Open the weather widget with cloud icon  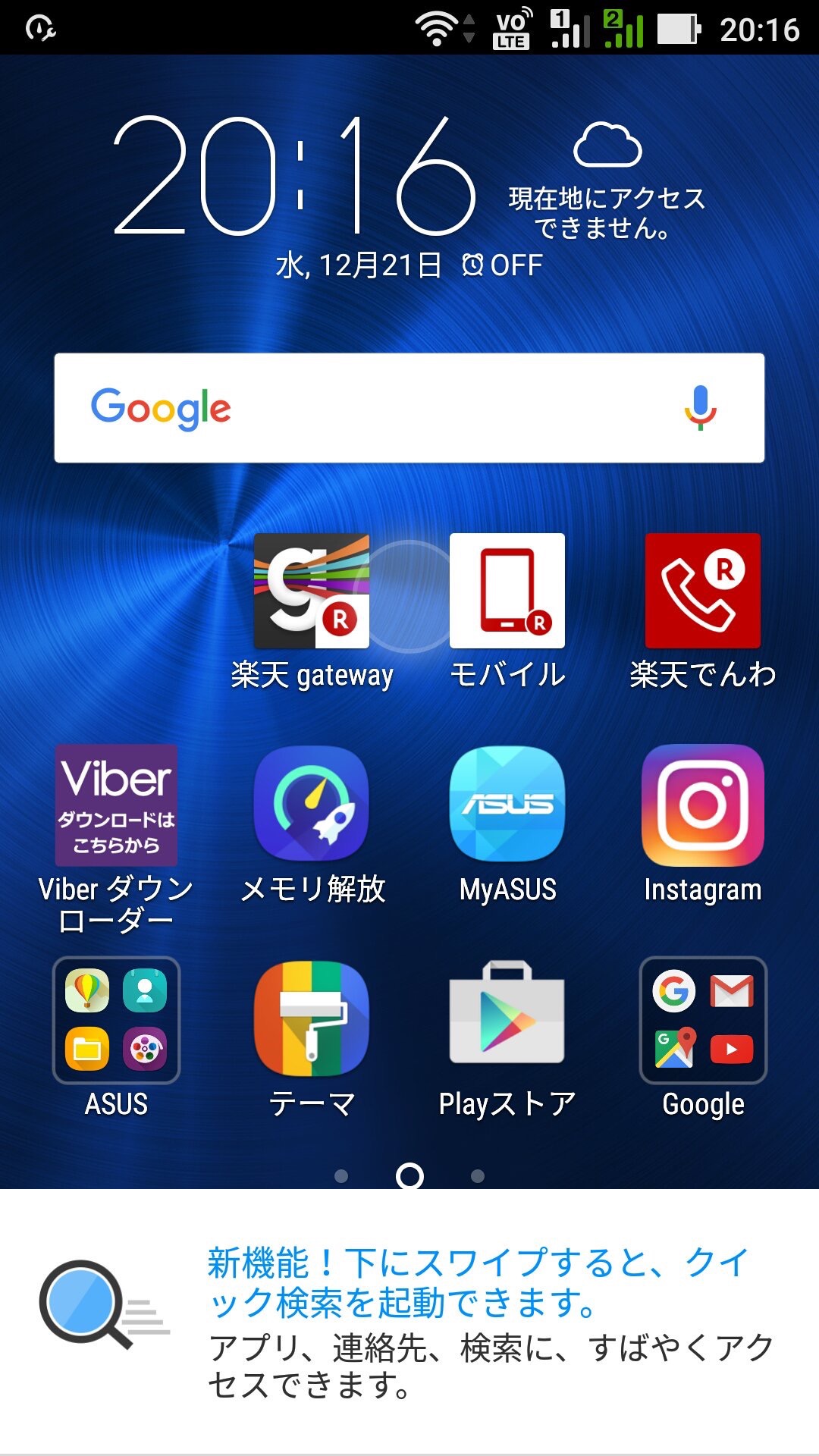click(607, 180)
